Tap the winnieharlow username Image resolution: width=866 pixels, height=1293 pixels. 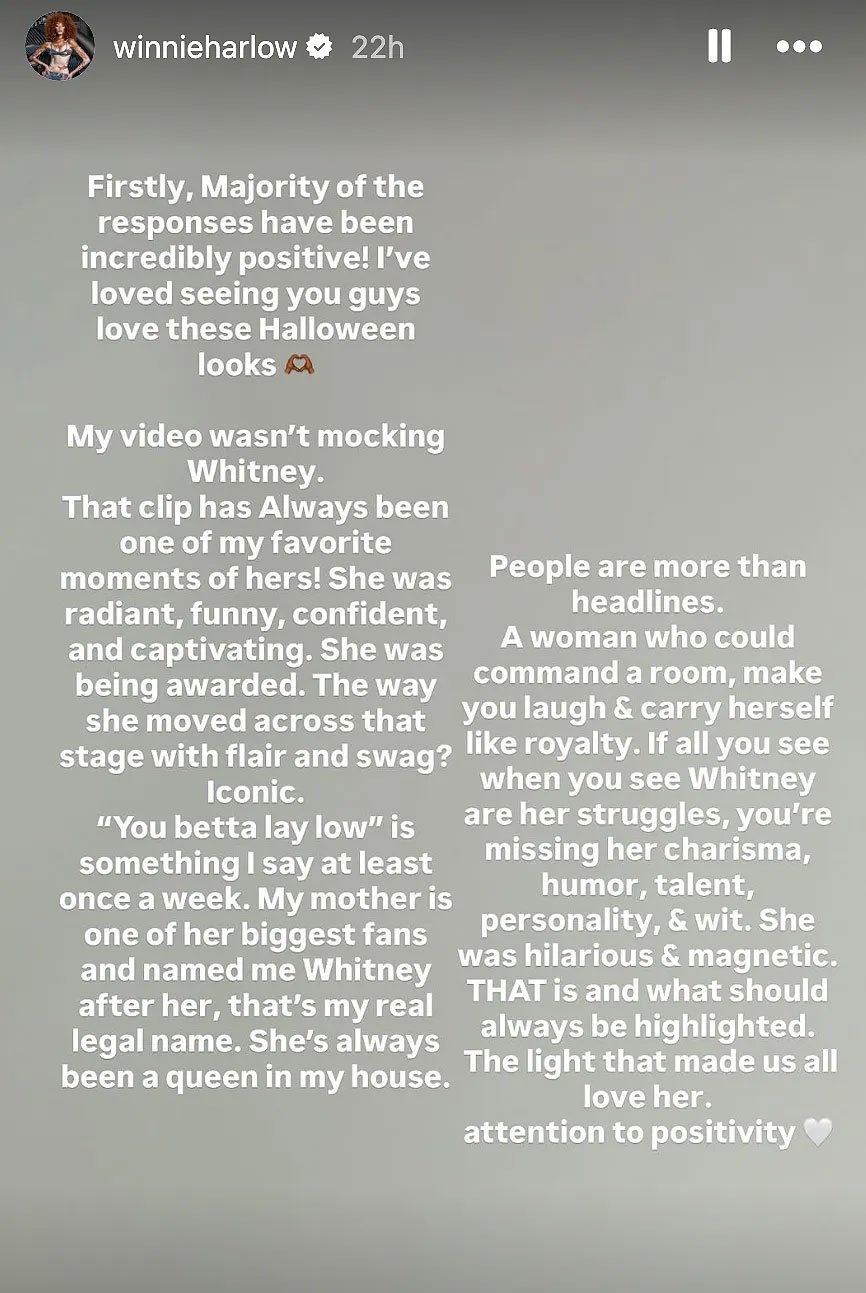207,47
